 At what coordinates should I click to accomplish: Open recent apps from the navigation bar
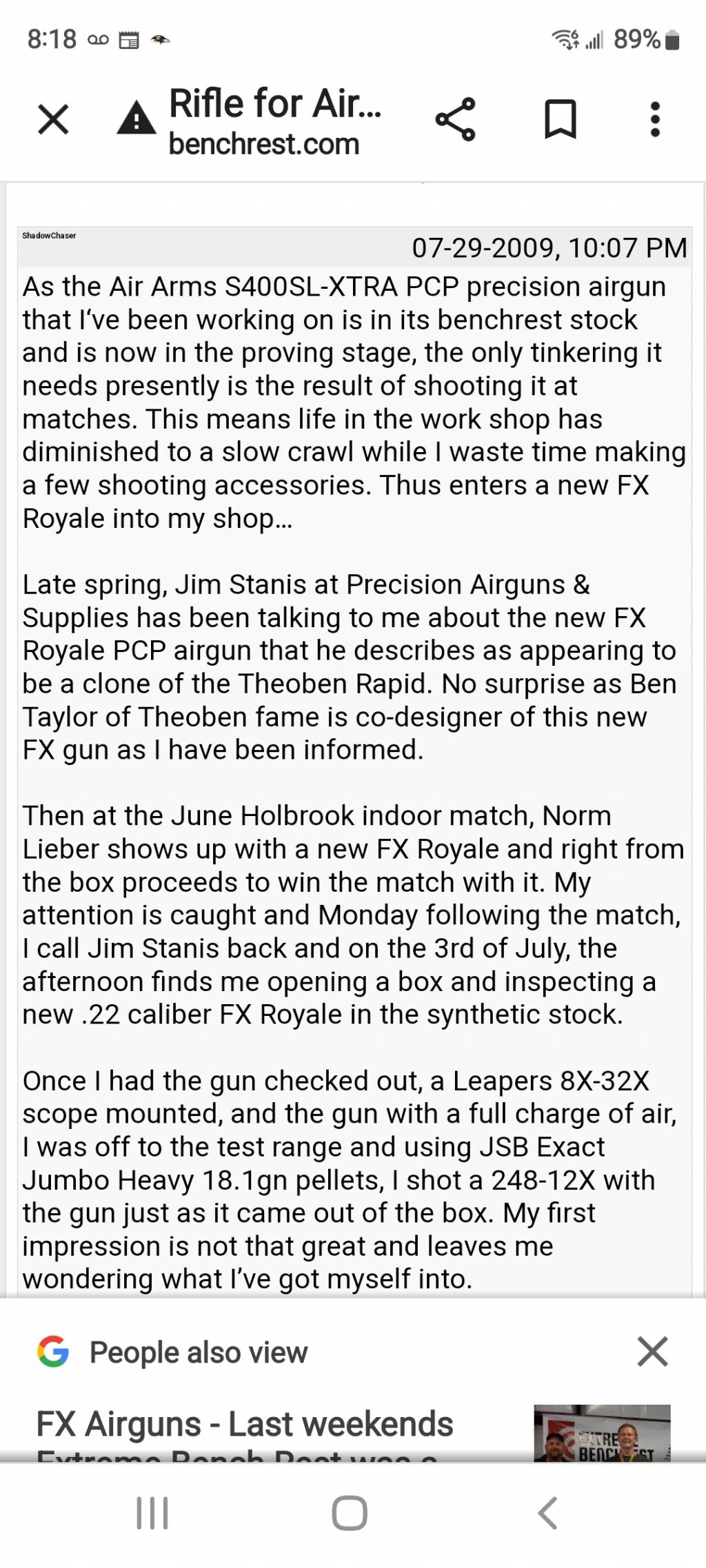click(152, 1514)
